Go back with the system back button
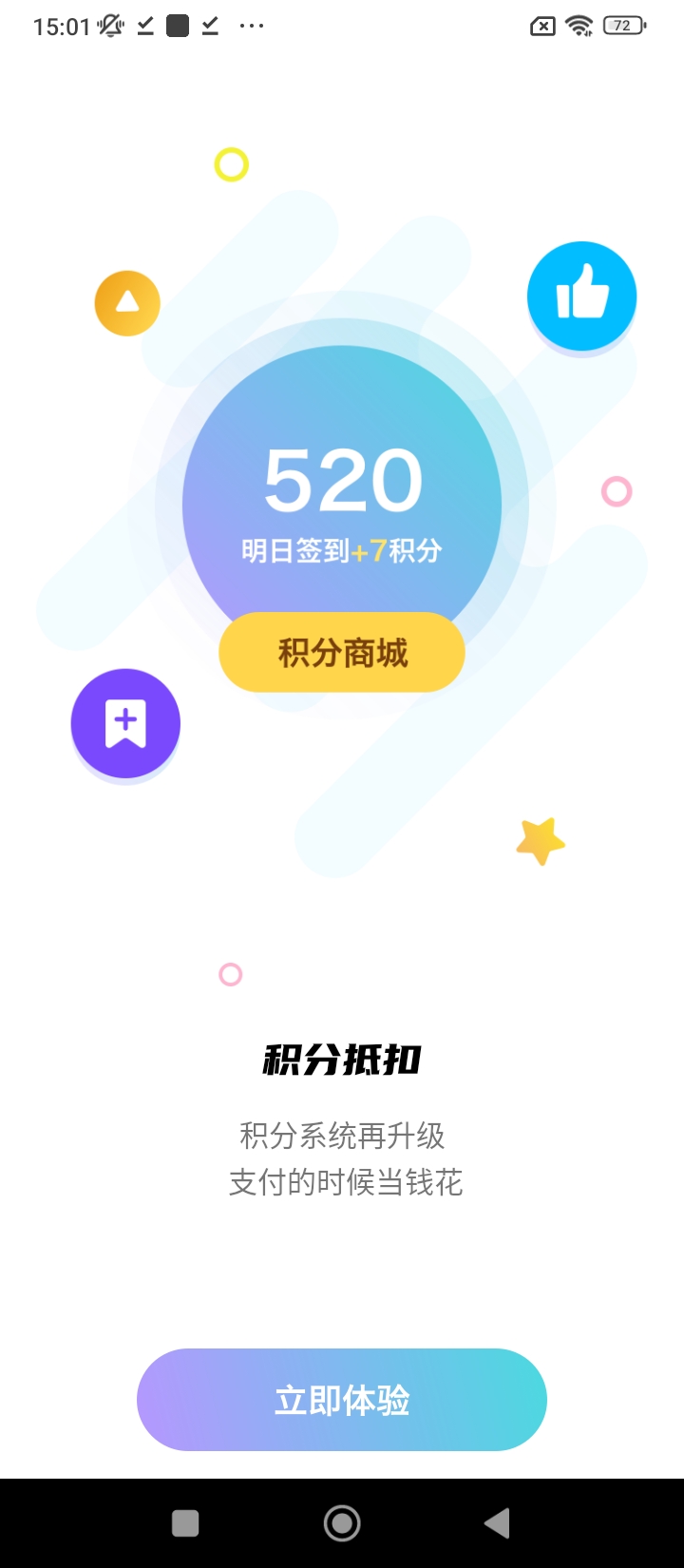The height and width of the screenshot is (1568, 684). coord(497,1523)
